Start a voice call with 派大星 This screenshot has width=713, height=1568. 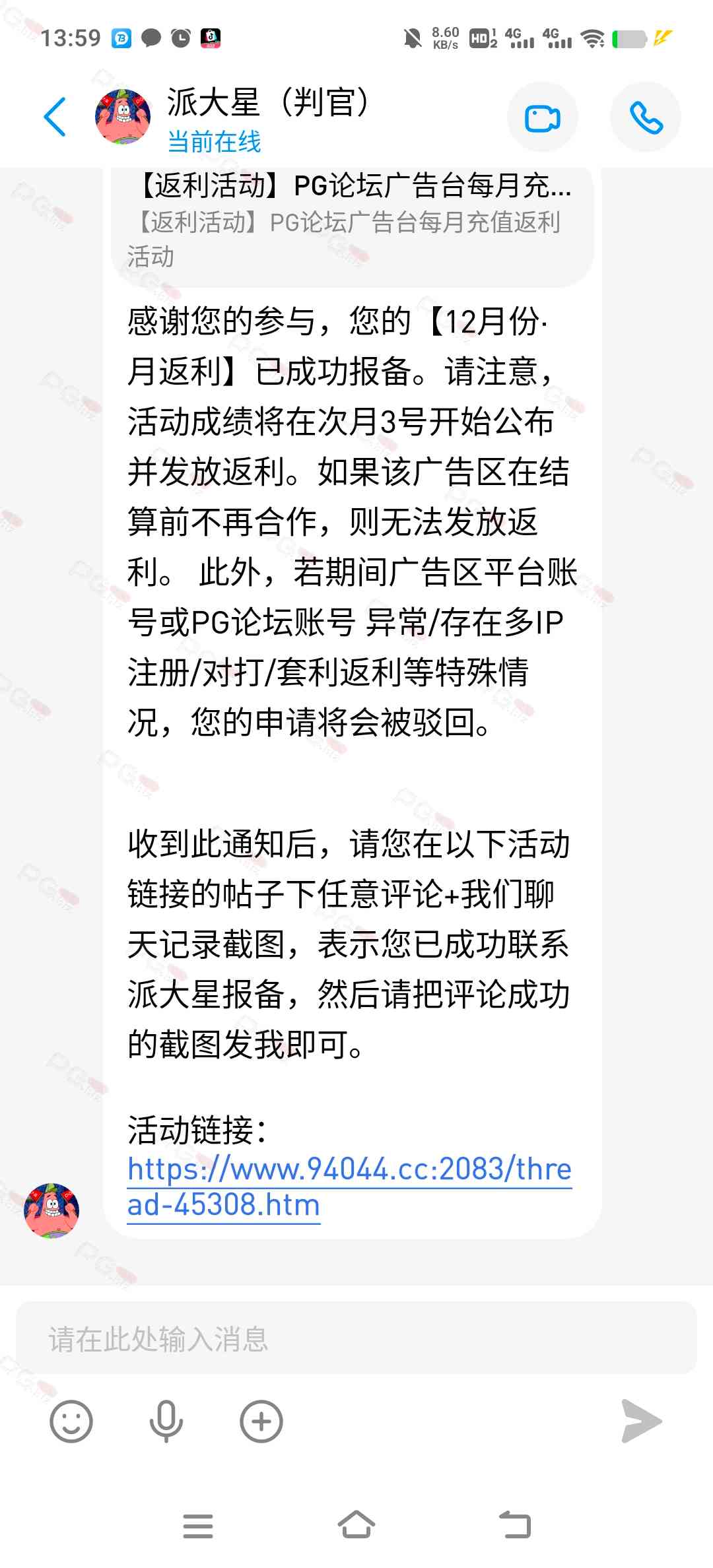coord(645,118)
